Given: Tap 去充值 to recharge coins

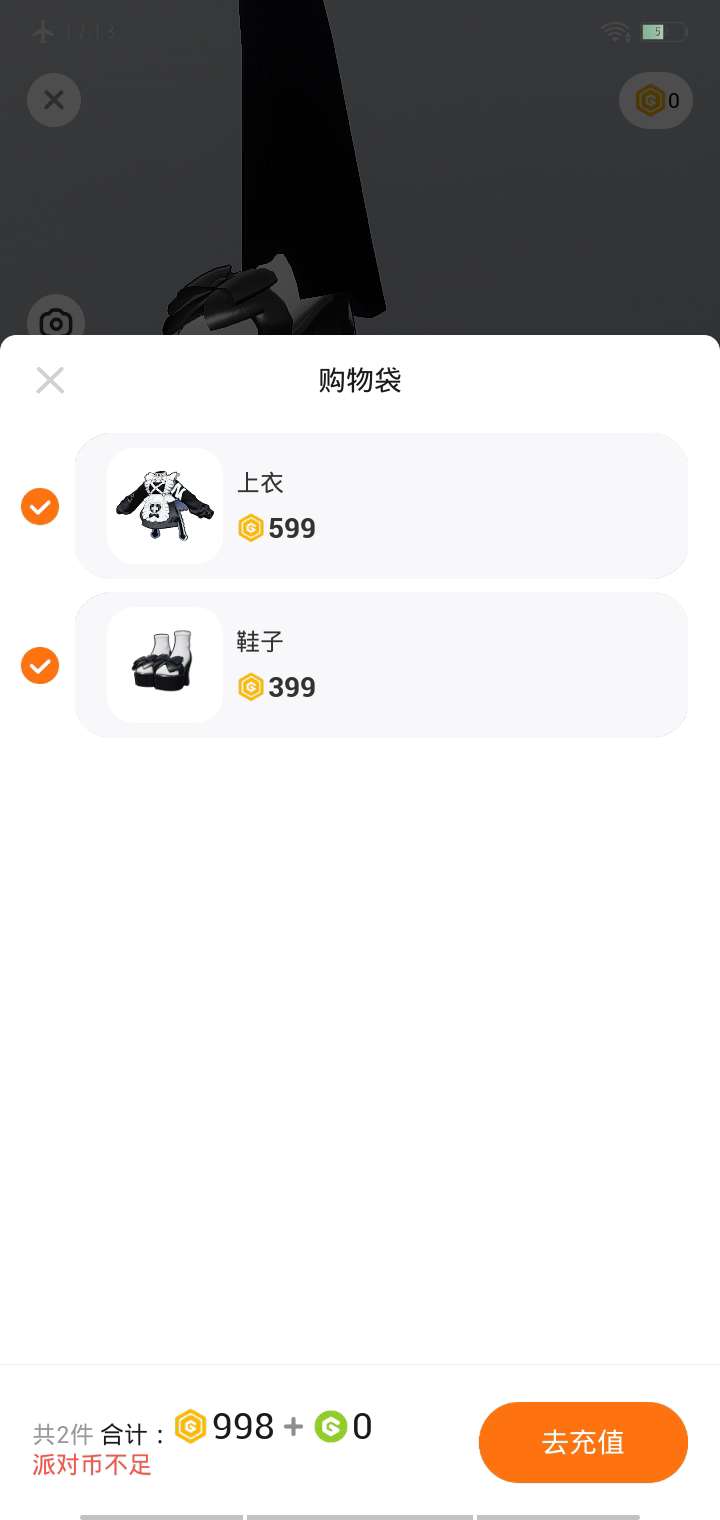Looking at the screenshot, I should [x=583, y=1442].
